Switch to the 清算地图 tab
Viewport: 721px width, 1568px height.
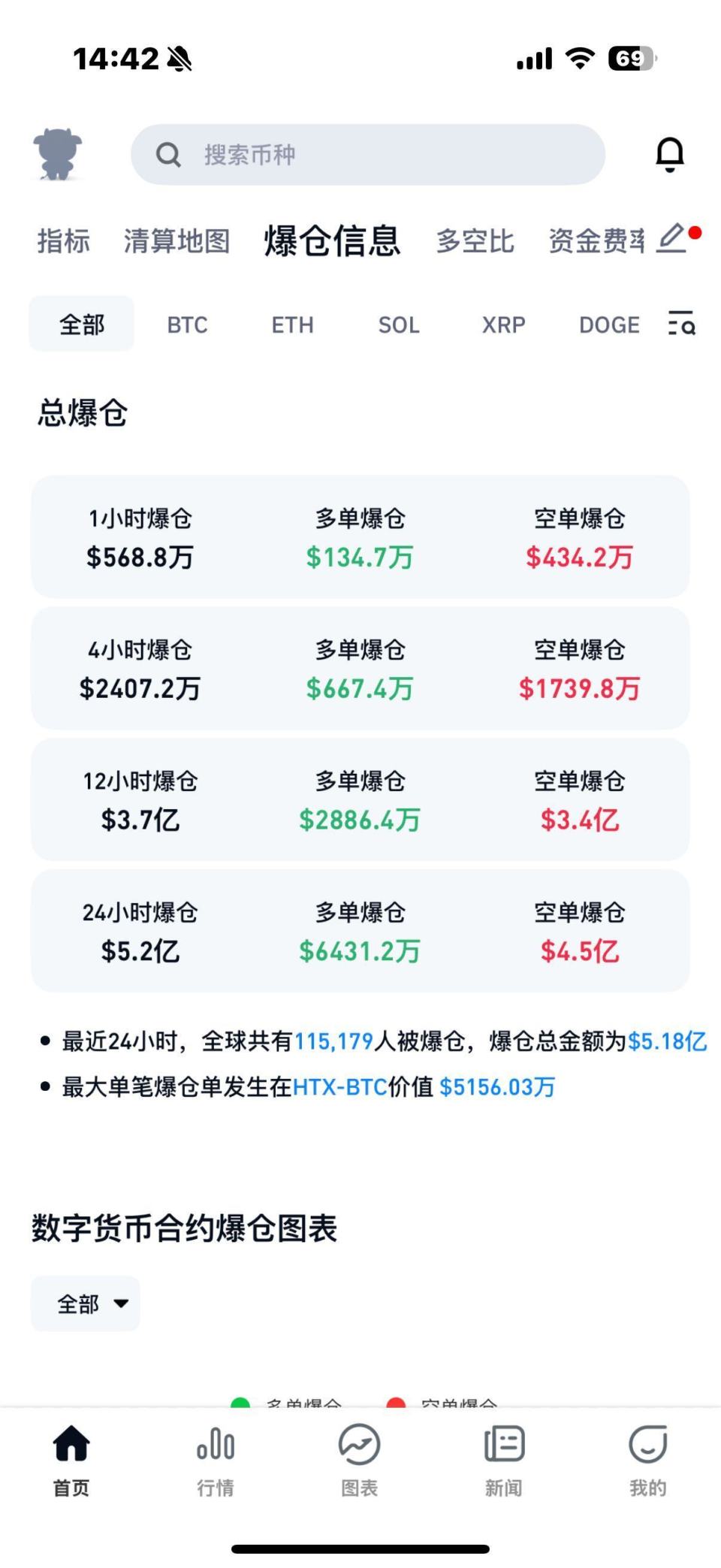coord(176,241)
